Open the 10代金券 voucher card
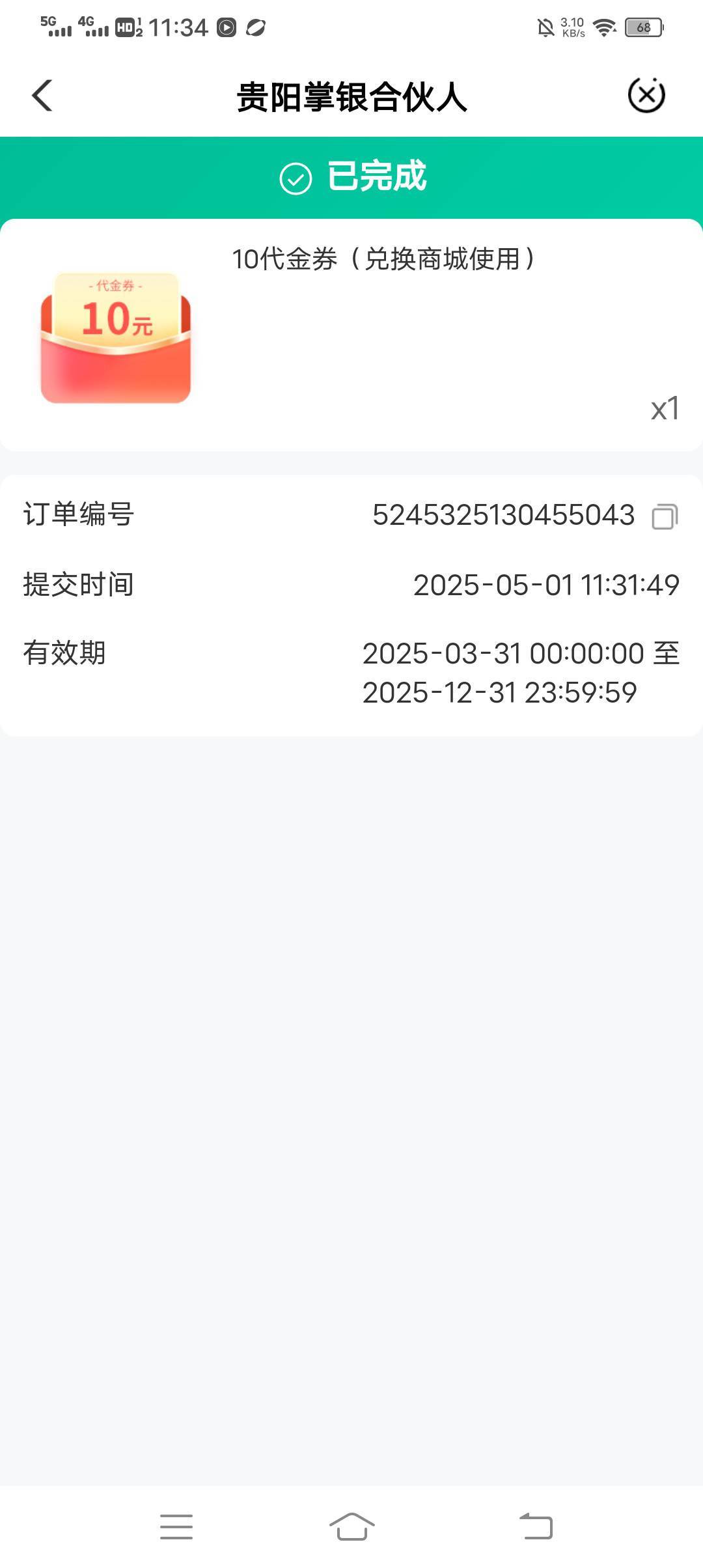This screenshot has height=1568, width=703. [351, 335]
